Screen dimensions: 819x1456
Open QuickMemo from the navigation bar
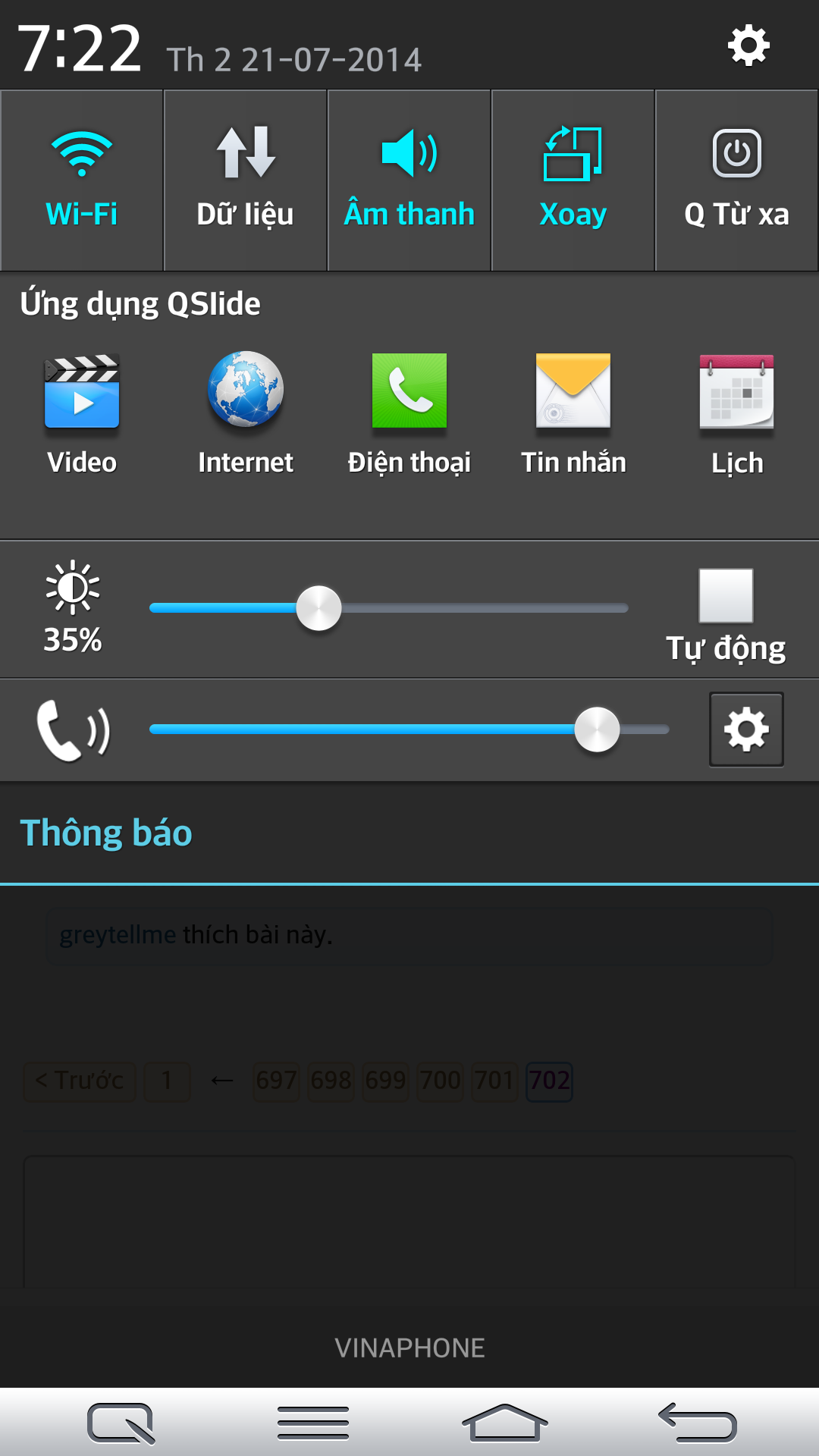pos(121,1423)
